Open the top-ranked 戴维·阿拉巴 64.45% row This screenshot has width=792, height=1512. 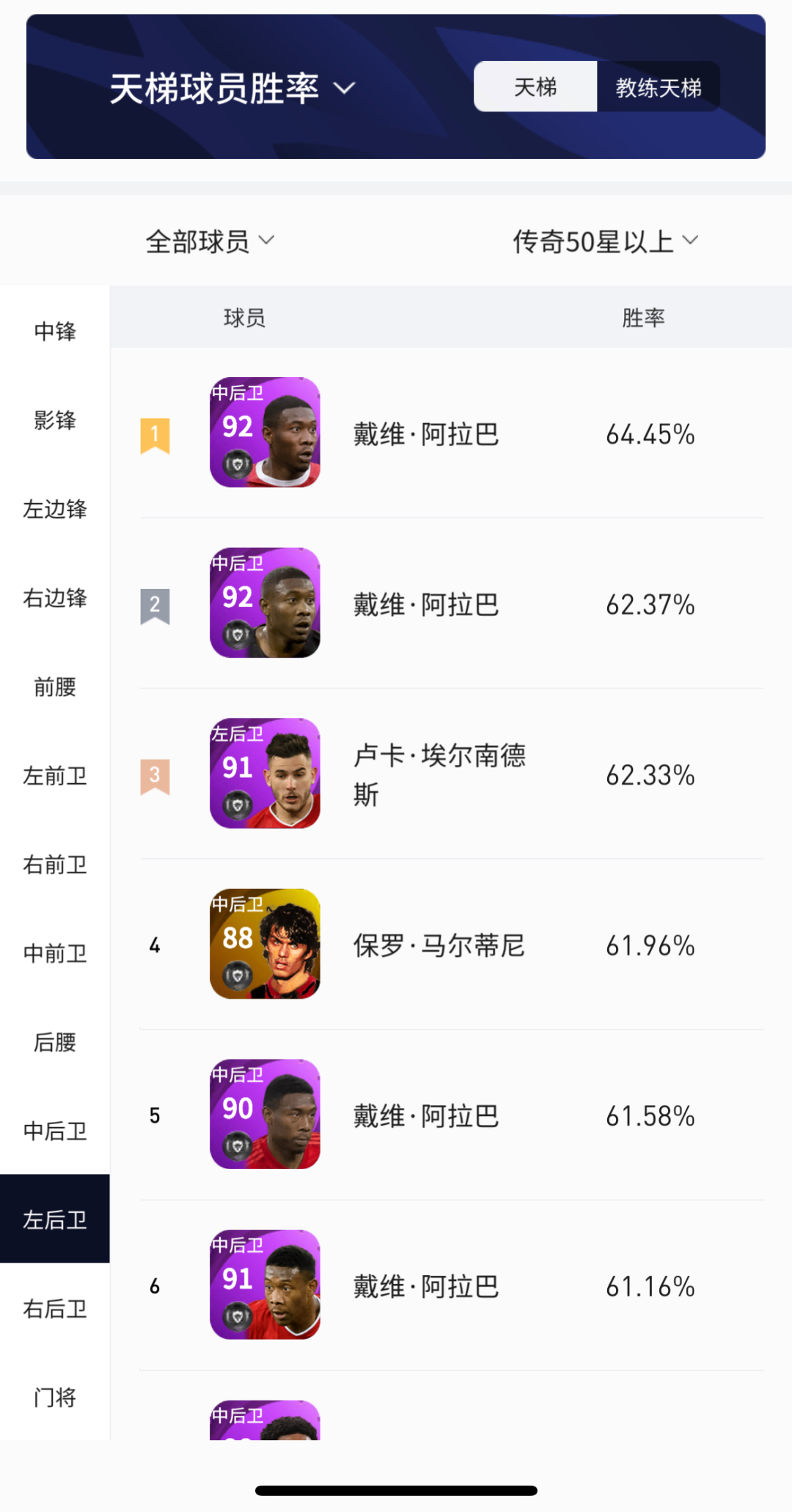point(440,434)
